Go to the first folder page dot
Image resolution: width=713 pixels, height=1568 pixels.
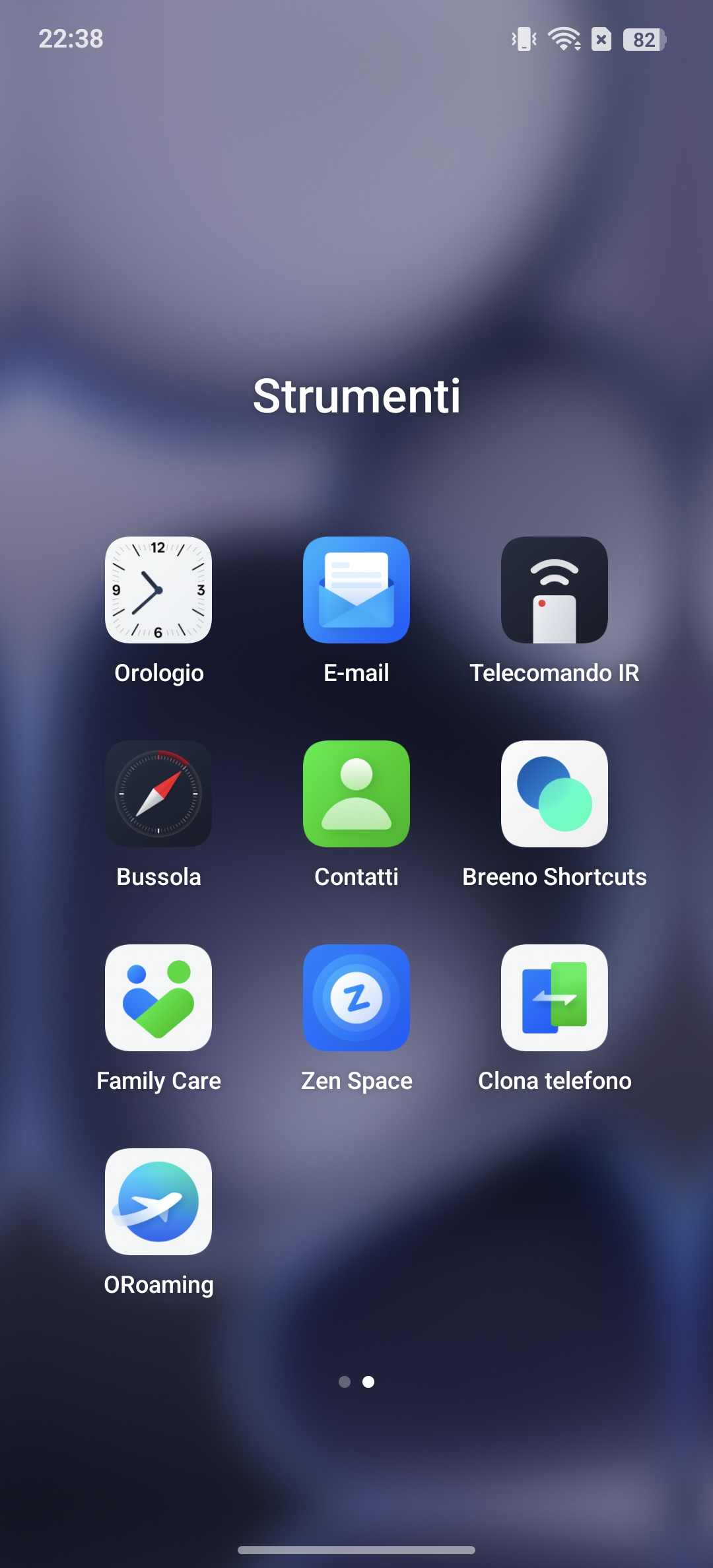(x=345, y=1381)
